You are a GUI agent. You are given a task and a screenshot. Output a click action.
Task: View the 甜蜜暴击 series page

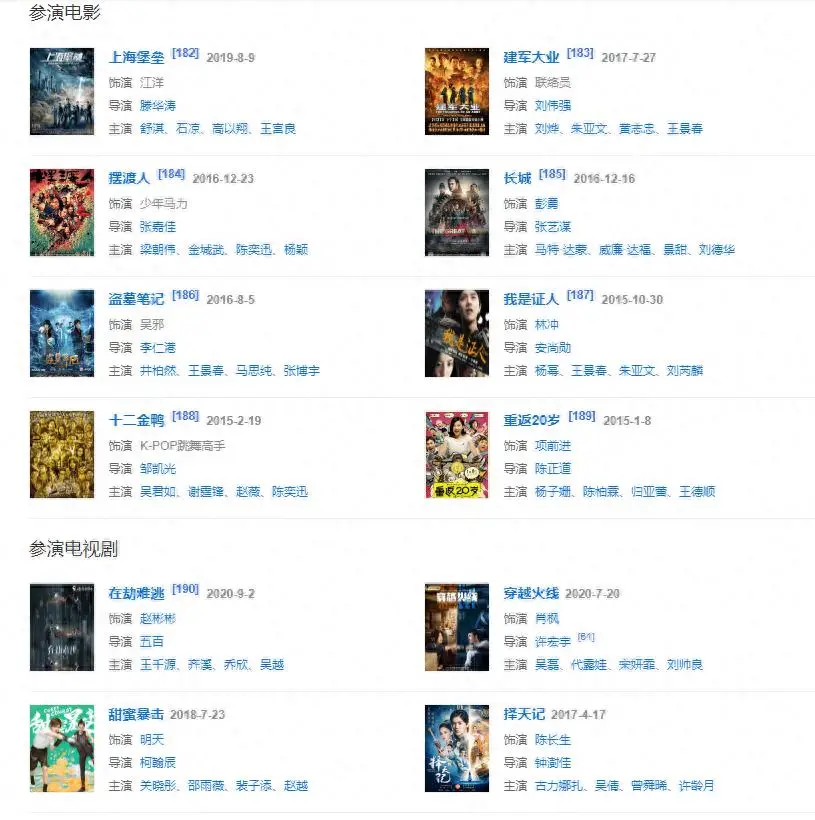(x=138, y=715)
